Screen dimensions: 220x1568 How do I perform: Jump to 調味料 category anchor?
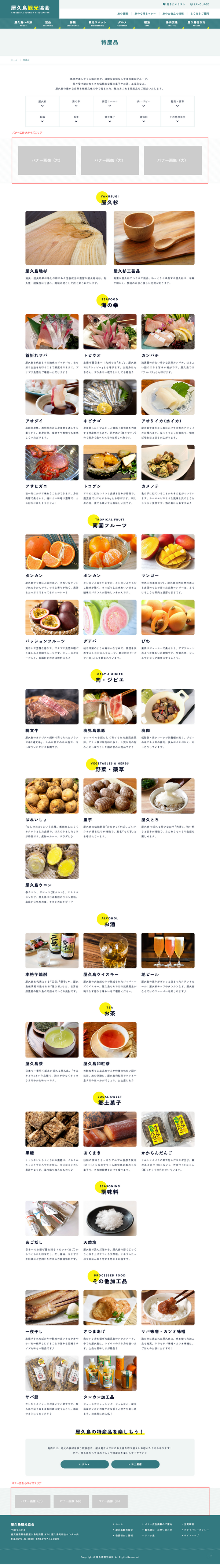144,118
